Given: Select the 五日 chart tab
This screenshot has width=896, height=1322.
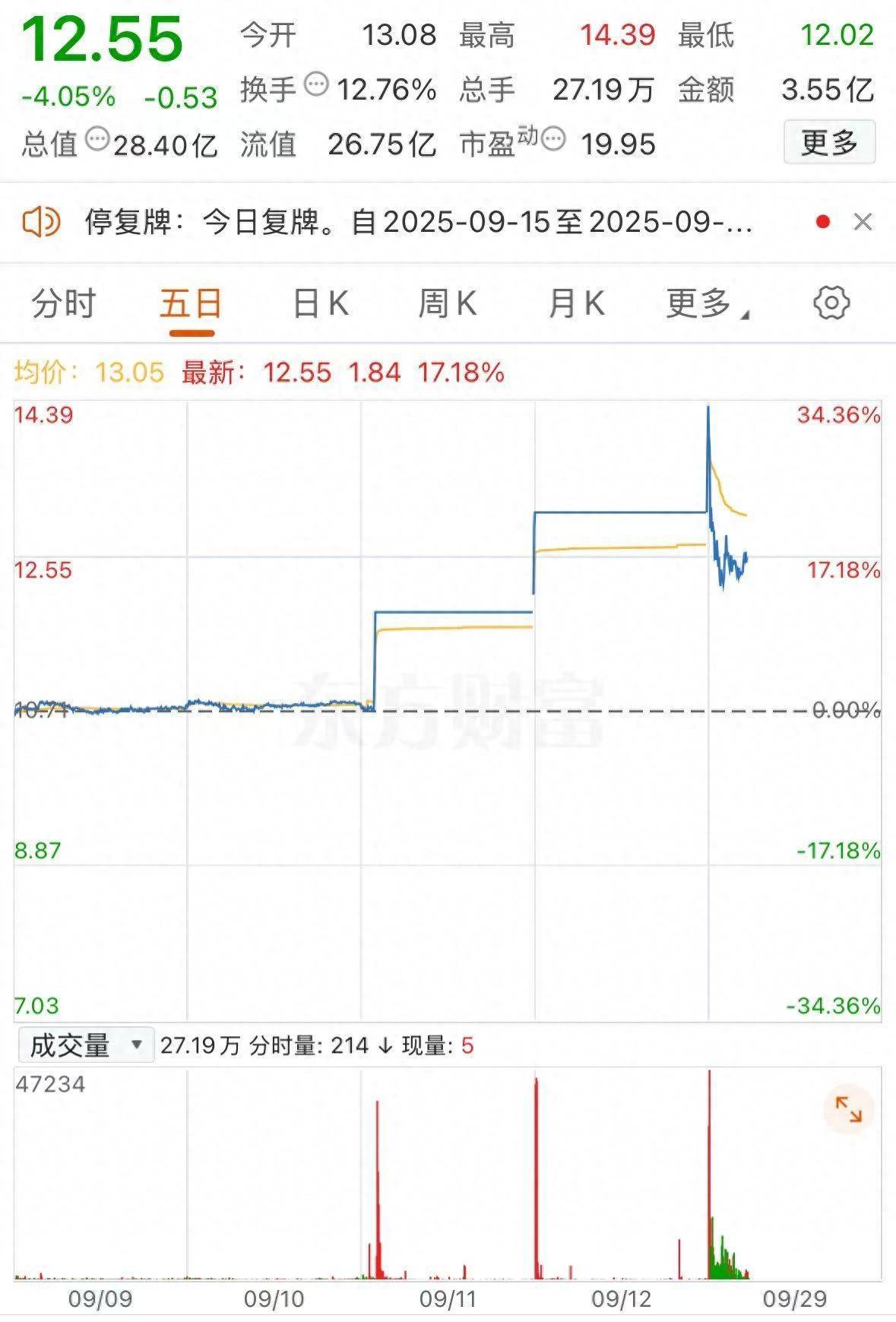Looking at the screenshot, I should pos(191,304).
